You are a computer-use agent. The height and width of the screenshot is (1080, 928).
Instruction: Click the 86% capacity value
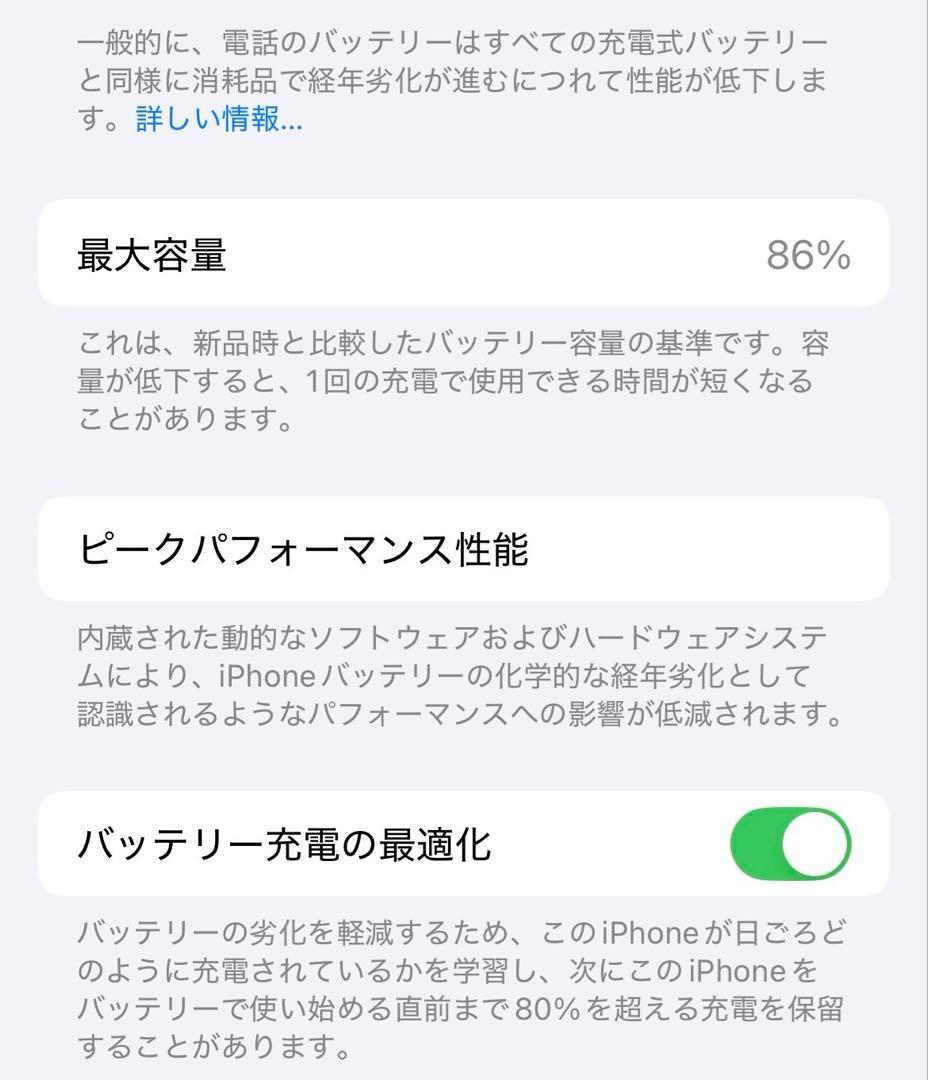coord(813,254)
